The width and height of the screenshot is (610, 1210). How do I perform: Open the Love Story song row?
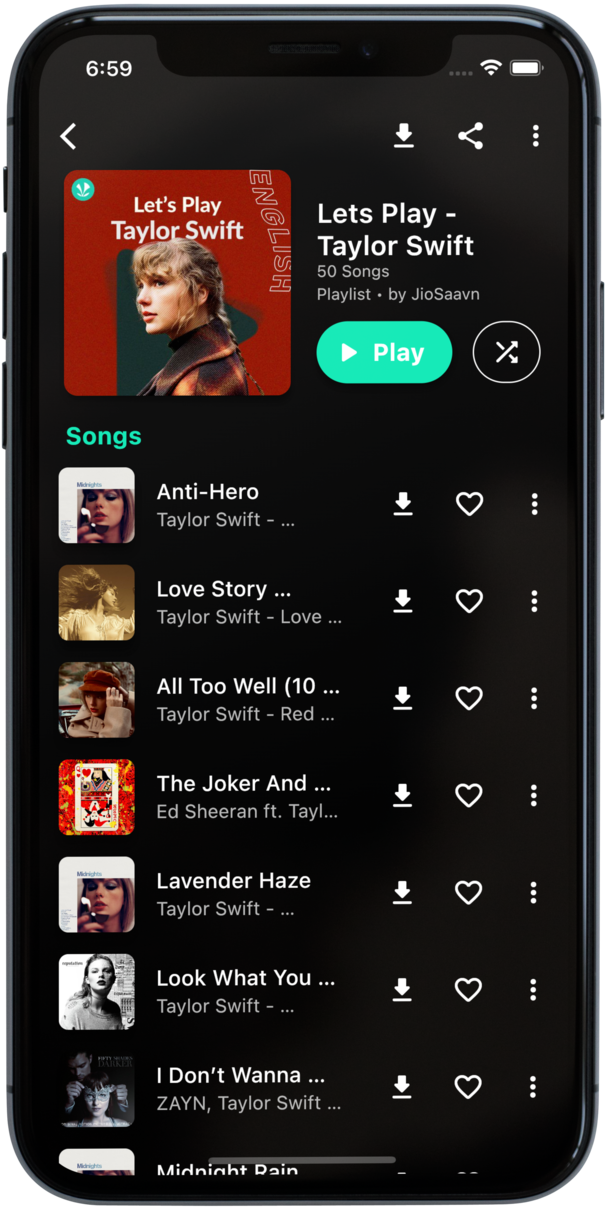pos(224,601)
